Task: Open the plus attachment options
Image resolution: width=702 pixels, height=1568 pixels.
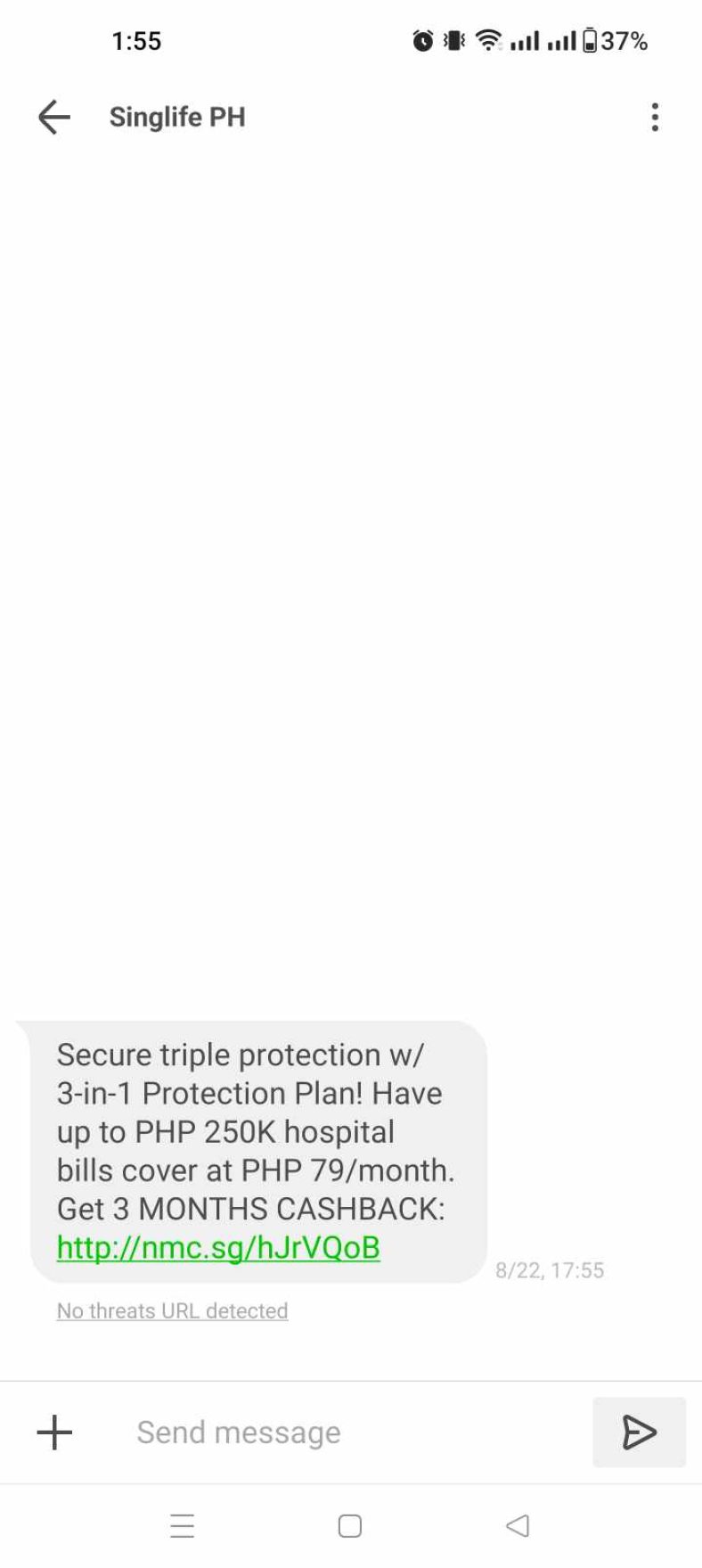Action: click(x=54, y=1433)
